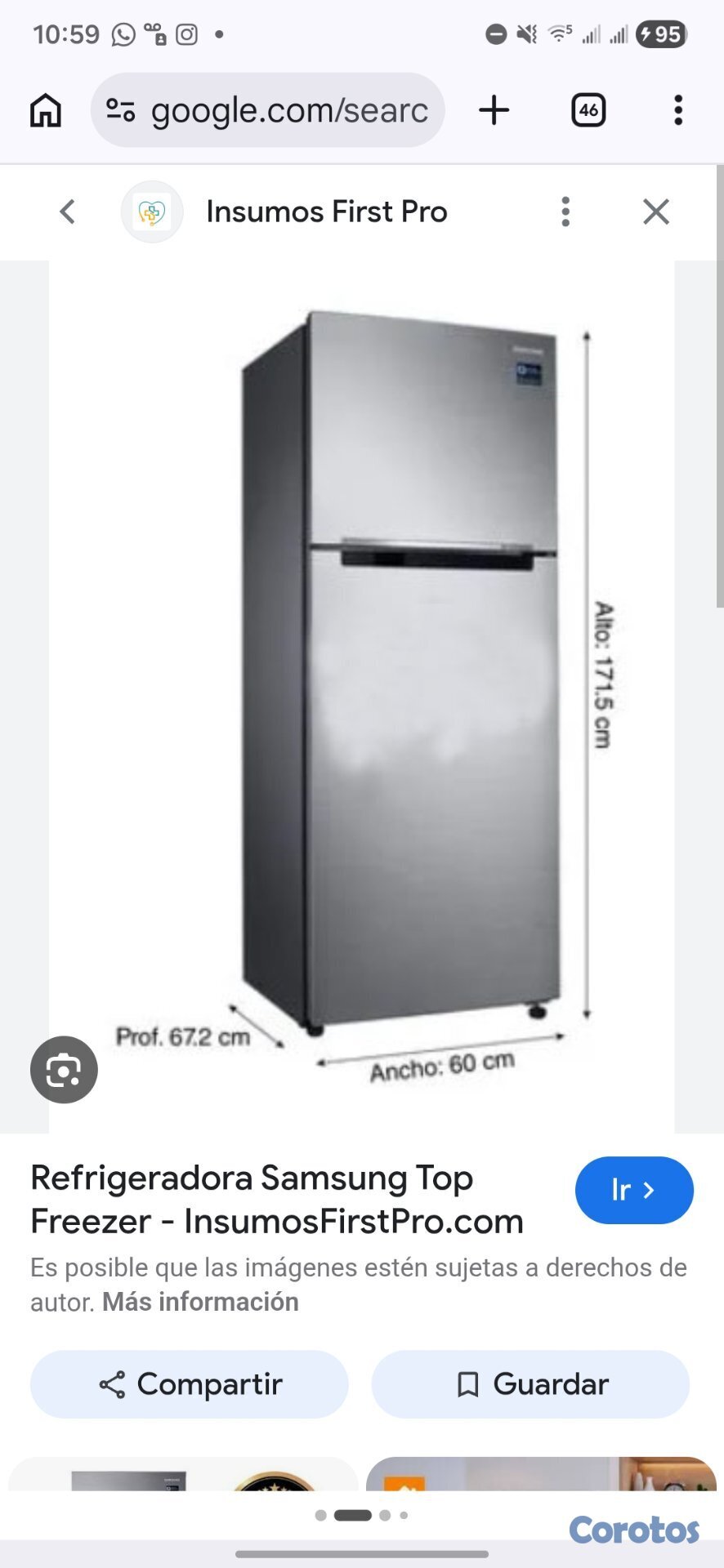The image size is (724, 1568).
Task: Open the Más información link
Action: pyautogui.click(x=200, y=1302)
